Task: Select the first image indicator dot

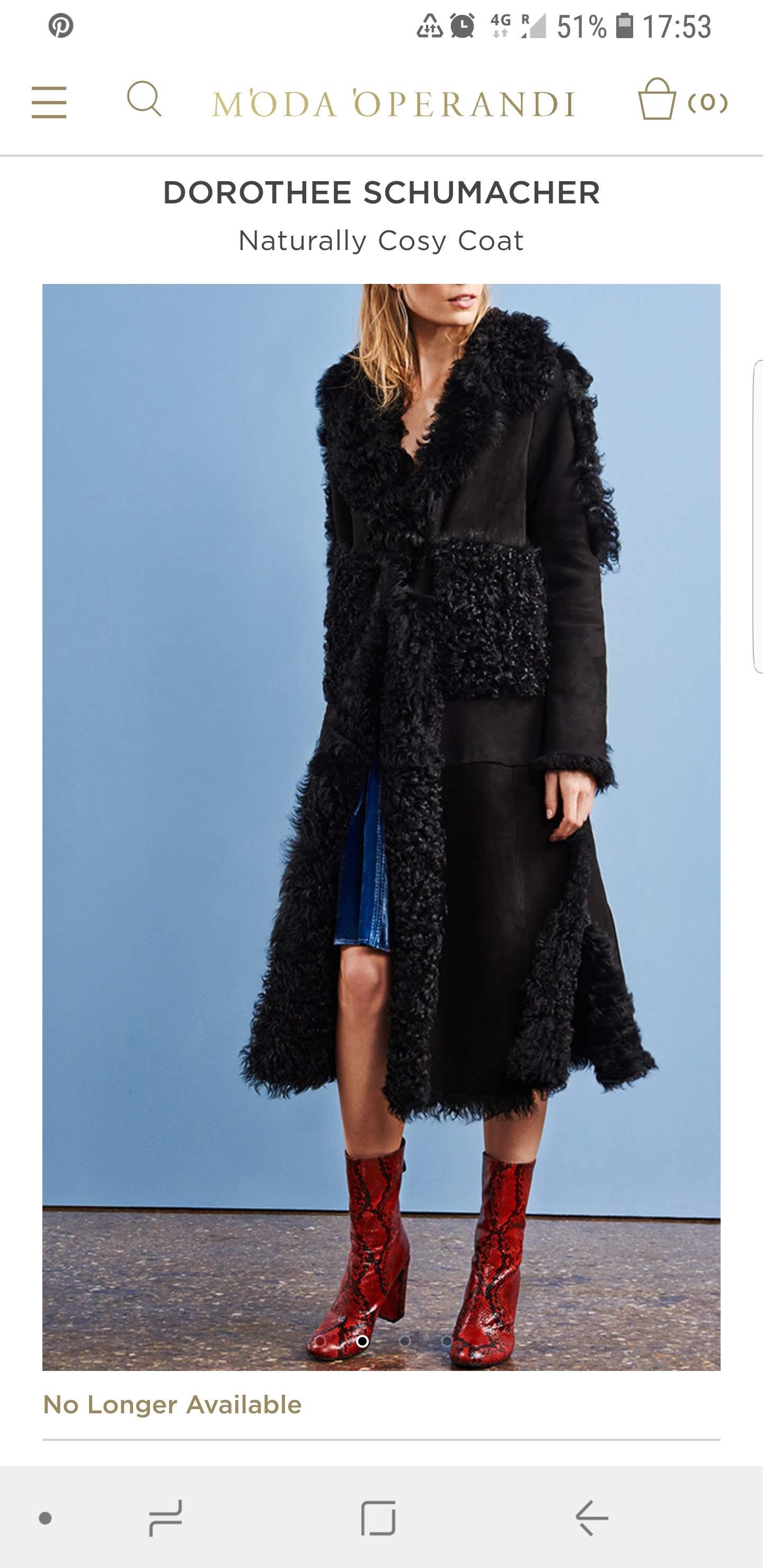Action: pyautogui.click(x=321, y=1341)
